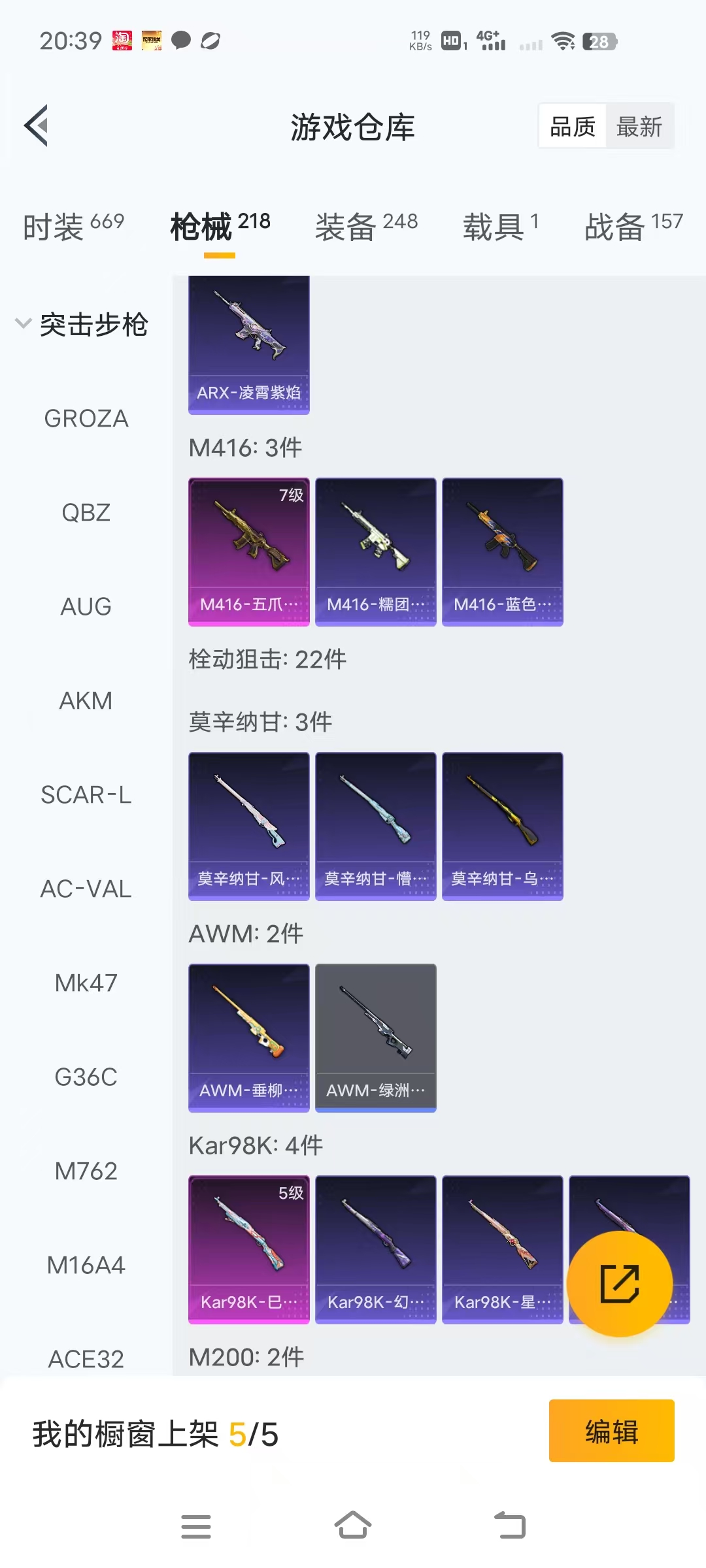This screenshot has width=706, height=1568.
Task: Tap the AWM-垂柳 skin card
Action: [x=249, y=1037]
